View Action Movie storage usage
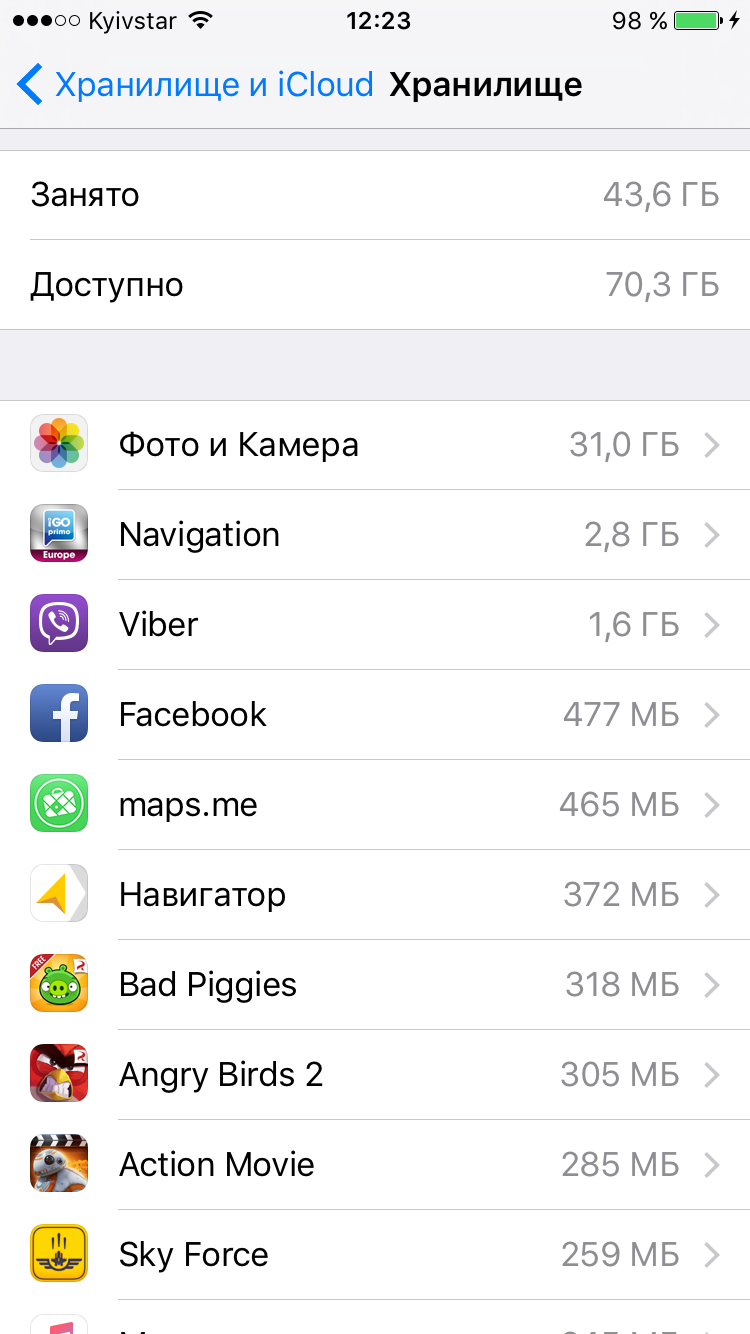 375,1165
